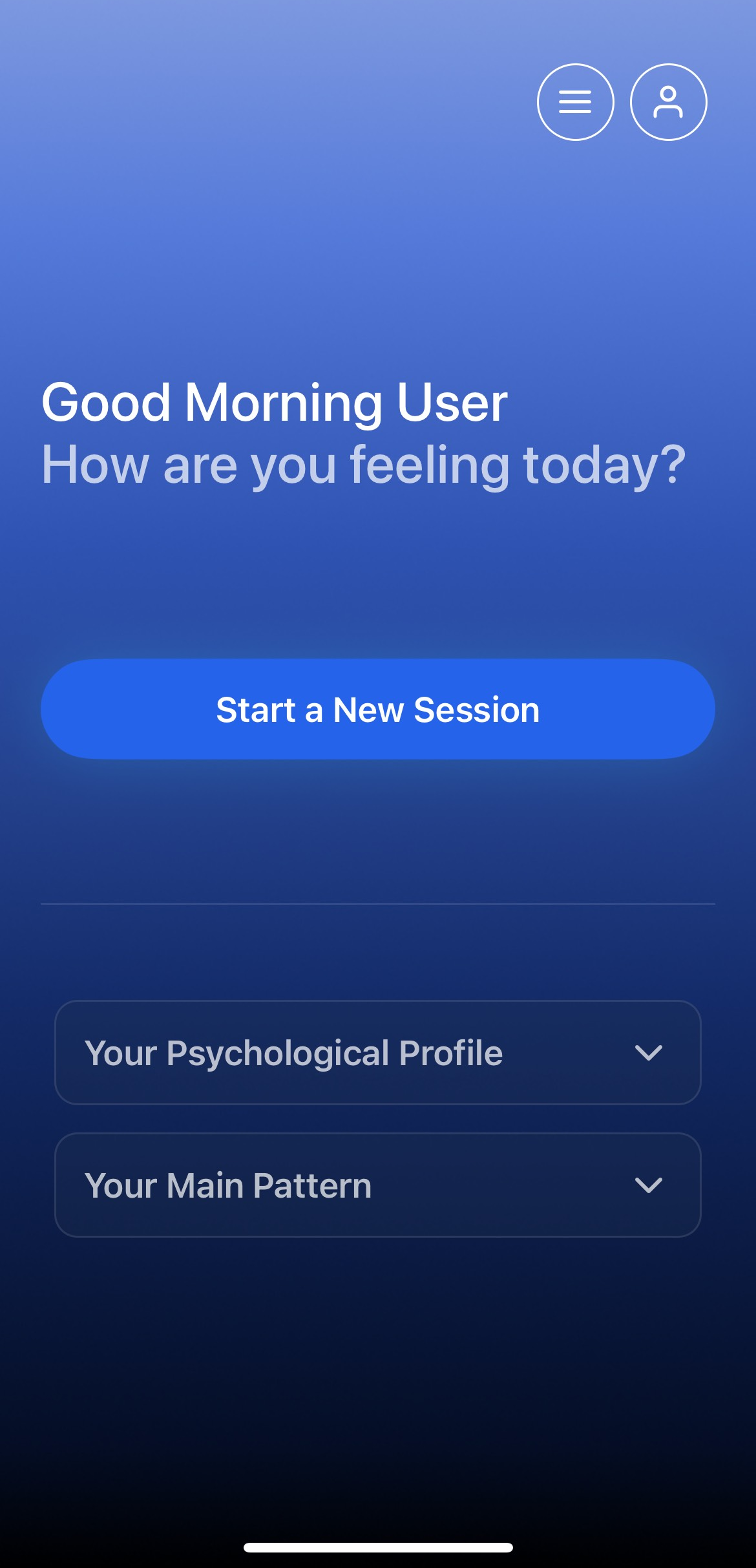Start a New Session
This screenshot has height=1568, width=756.
pyautogui.click(x=378, y=710)
